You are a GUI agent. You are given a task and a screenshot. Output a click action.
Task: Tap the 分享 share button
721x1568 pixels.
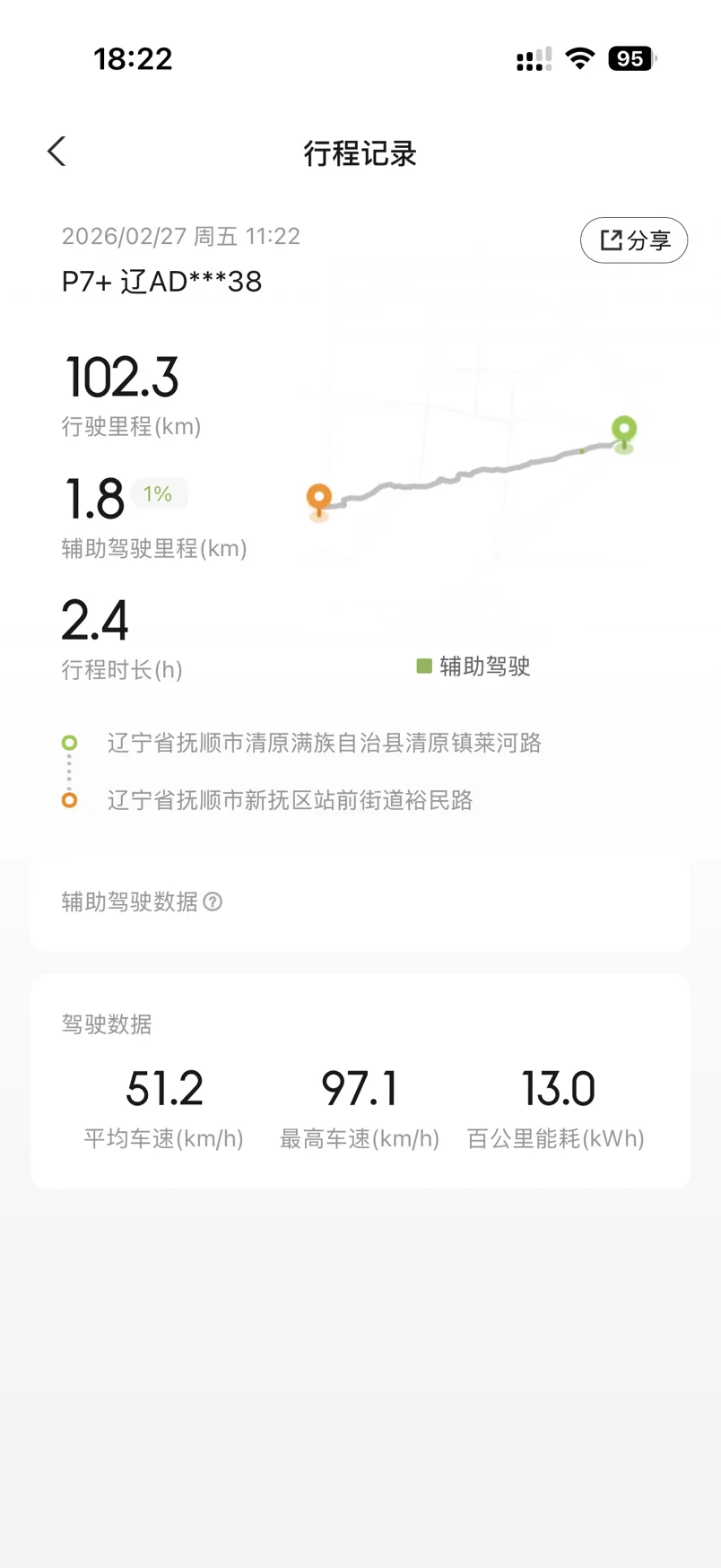tap(634, 240)
